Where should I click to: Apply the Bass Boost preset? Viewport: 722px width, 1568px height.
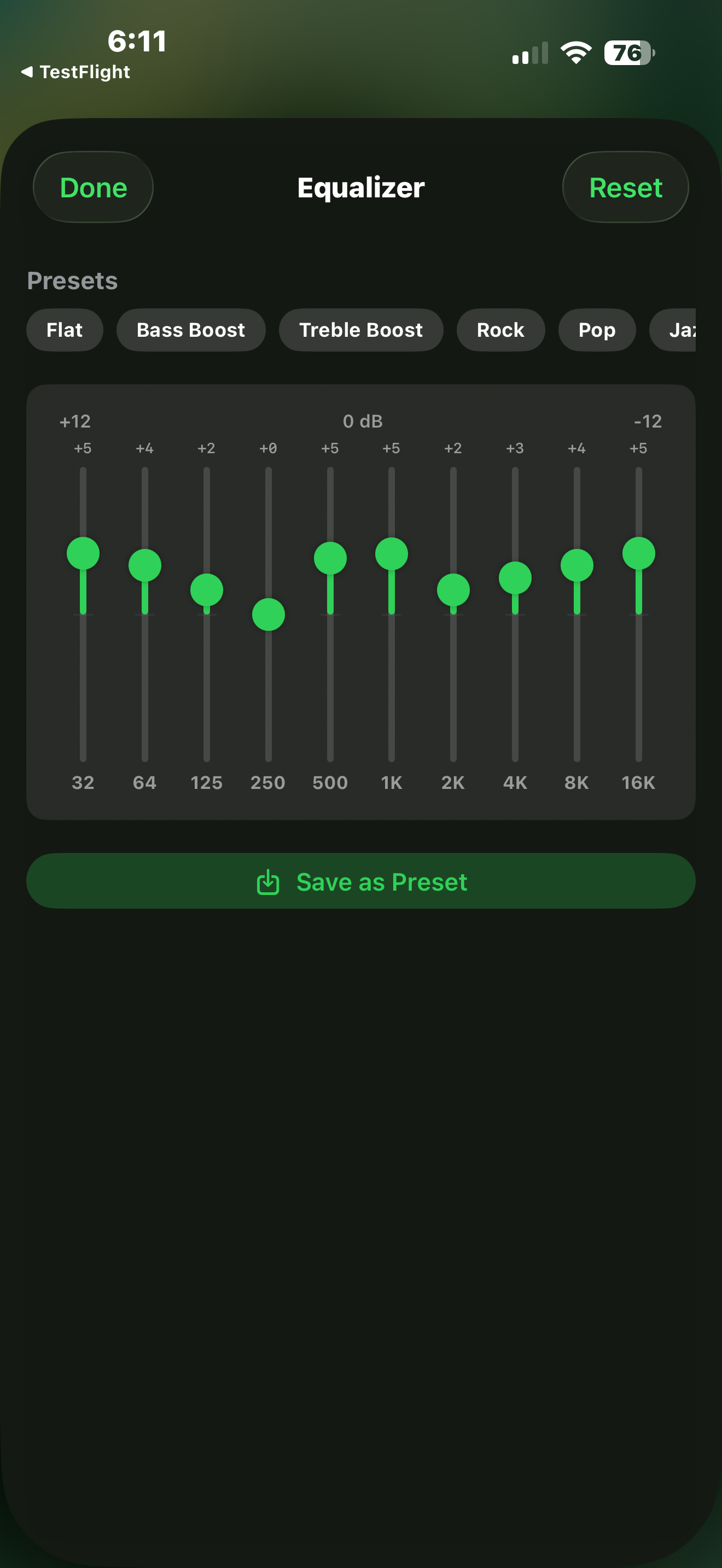coord(190,330)
